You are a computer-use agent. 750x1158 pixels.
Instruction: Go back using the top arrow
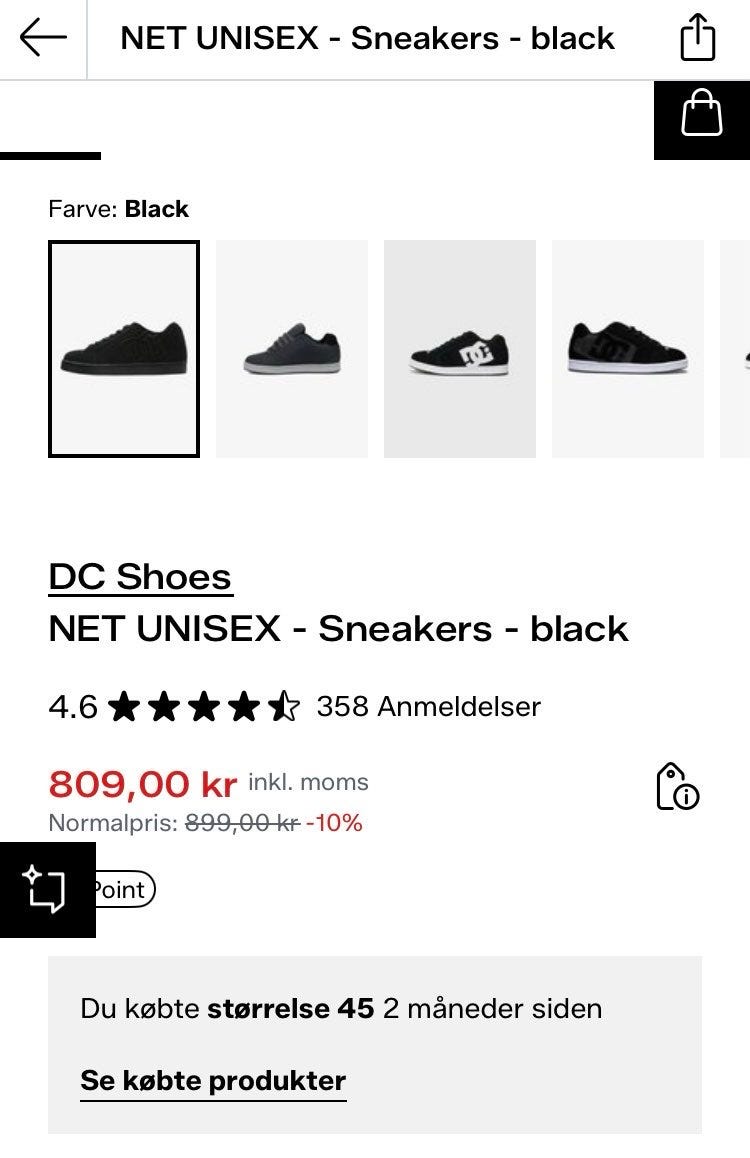[43, 39]
